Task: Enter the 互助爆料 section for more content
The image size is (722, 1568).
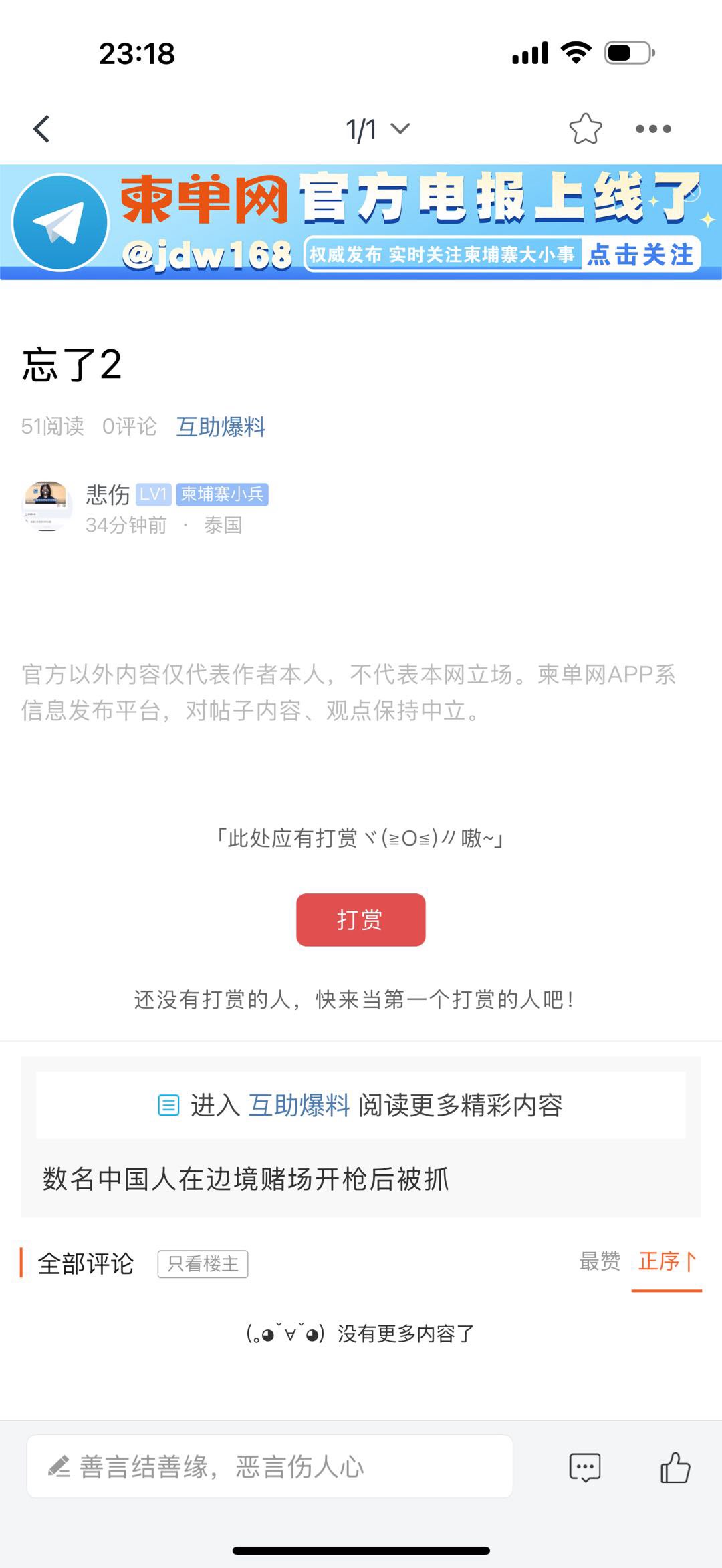Action: (x=361, y=1105)
